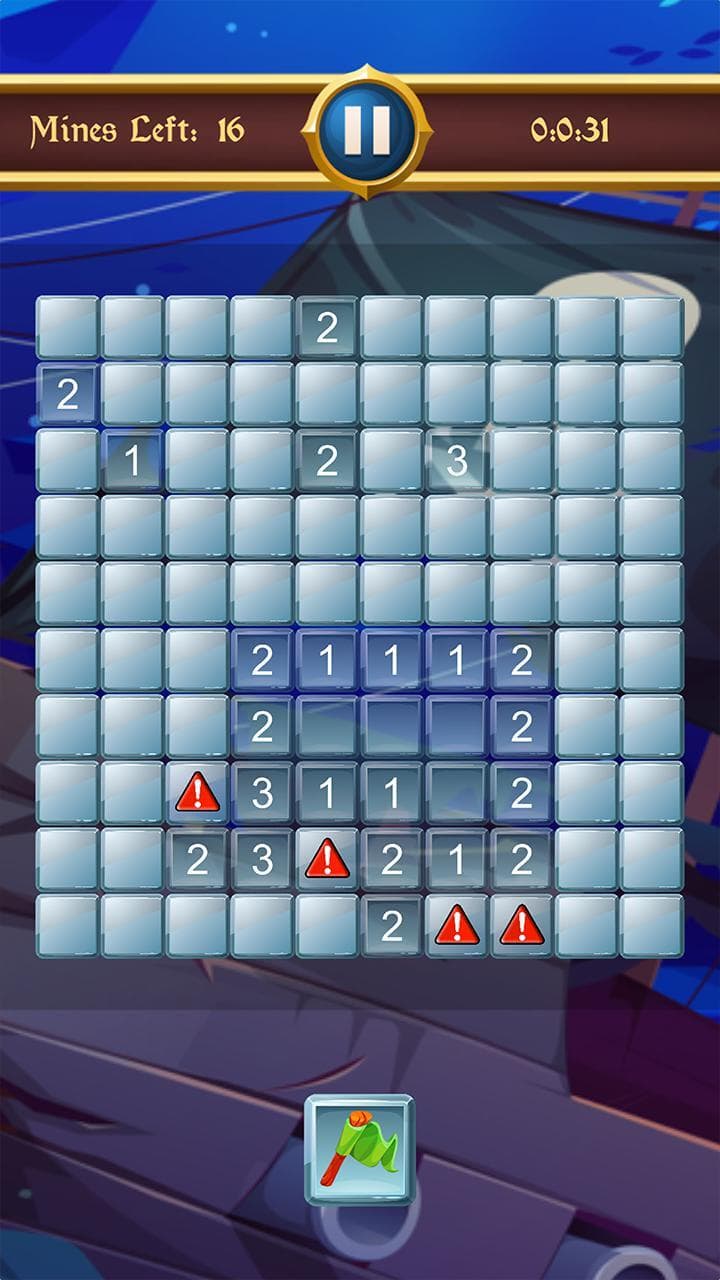
Task: Tap the flagged tile left of 3 1 1
Action: 197,792
